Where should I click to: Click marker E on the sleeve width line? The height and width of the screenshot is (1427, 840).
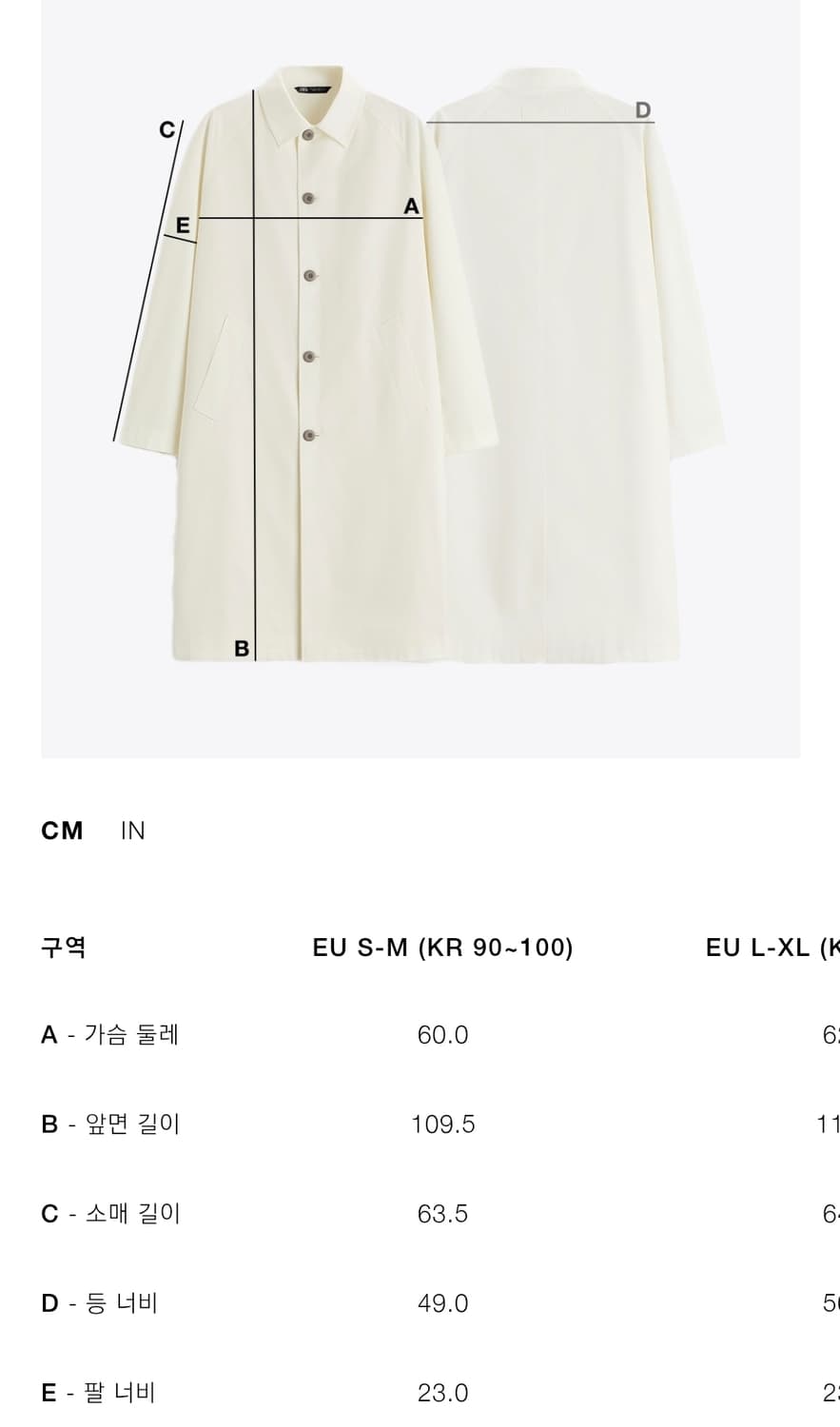183,225
